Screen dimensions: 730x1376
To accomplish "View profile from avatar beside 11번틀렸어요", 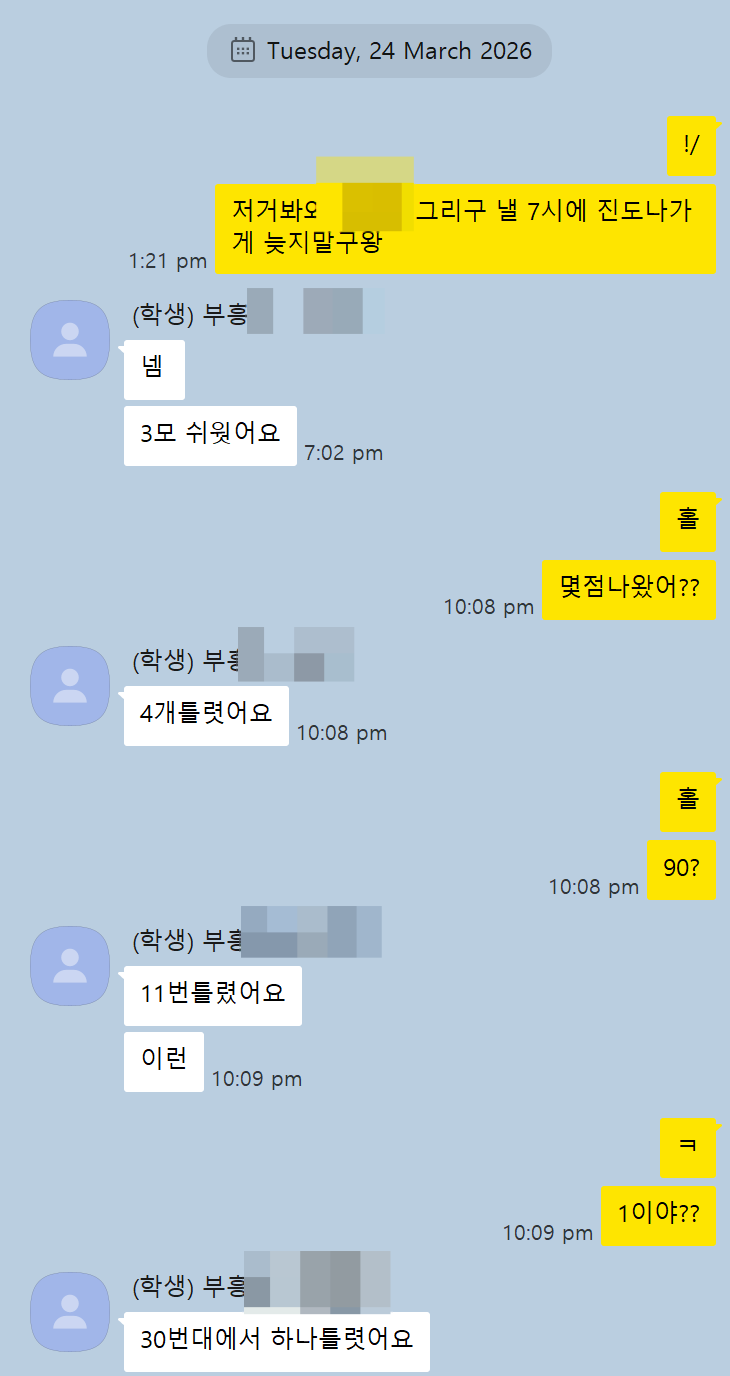I will 70,966.
